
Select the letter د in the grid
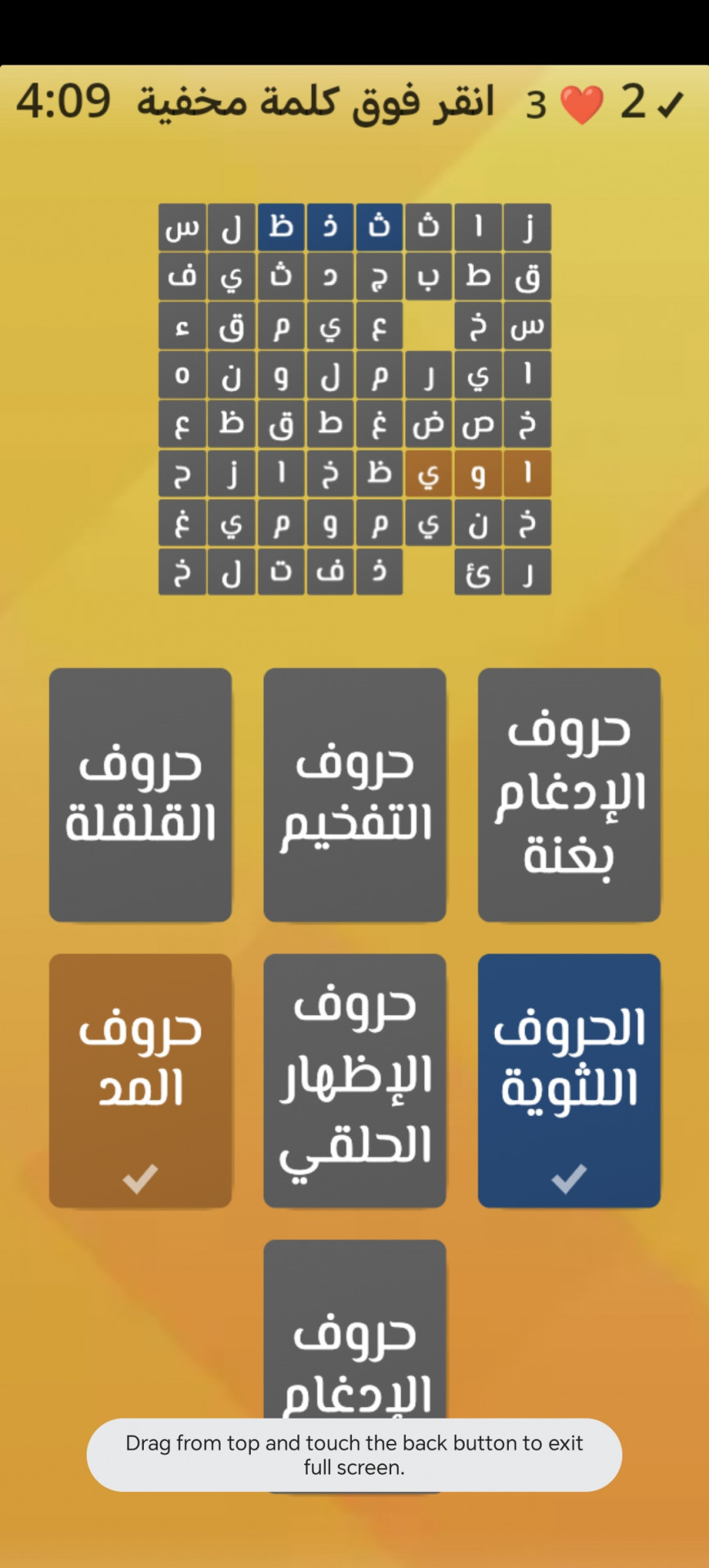(330, 276)
